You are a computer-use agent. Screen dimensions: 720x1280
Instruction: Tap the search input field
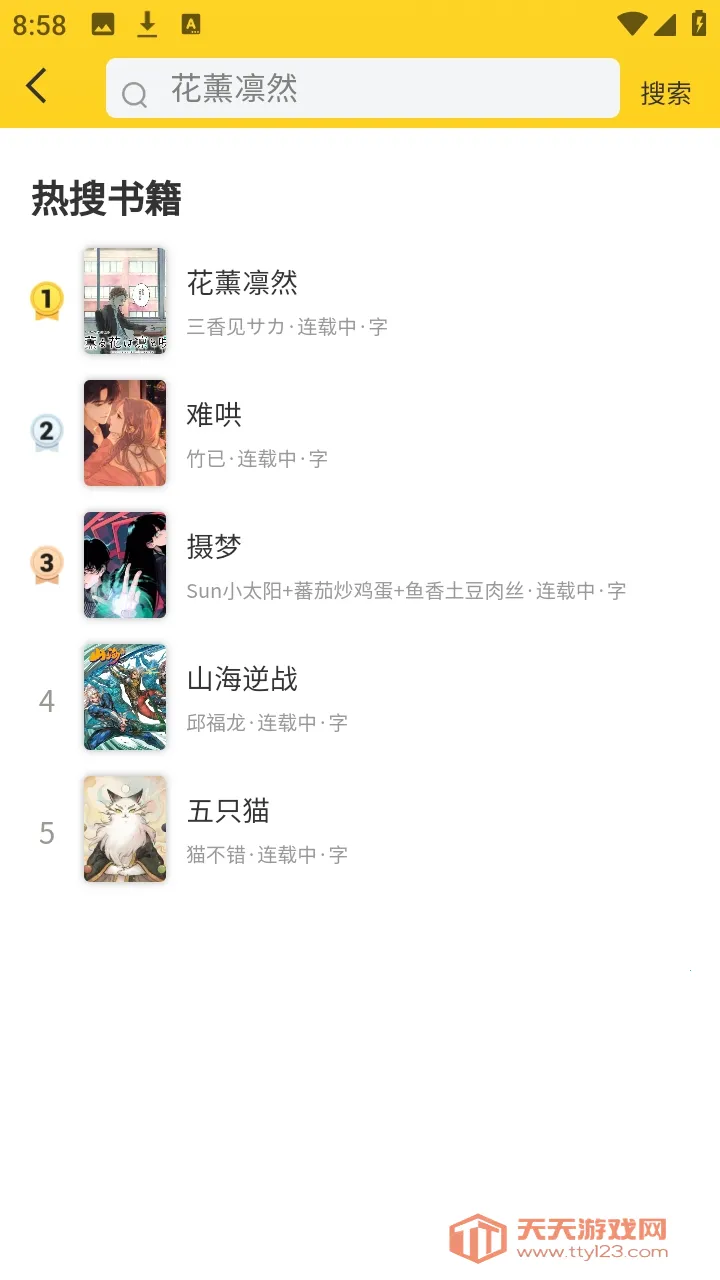(380, 89)
